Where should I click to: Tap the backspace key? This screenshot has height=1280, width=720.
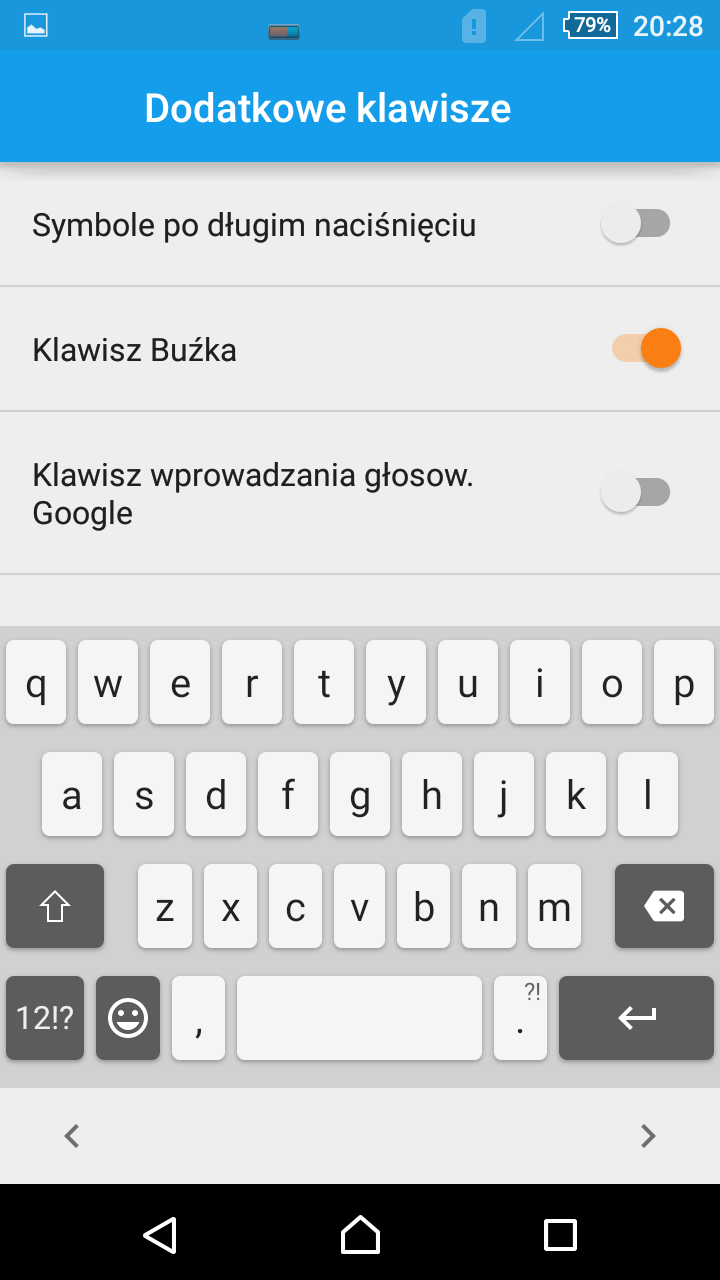[664, 906]
